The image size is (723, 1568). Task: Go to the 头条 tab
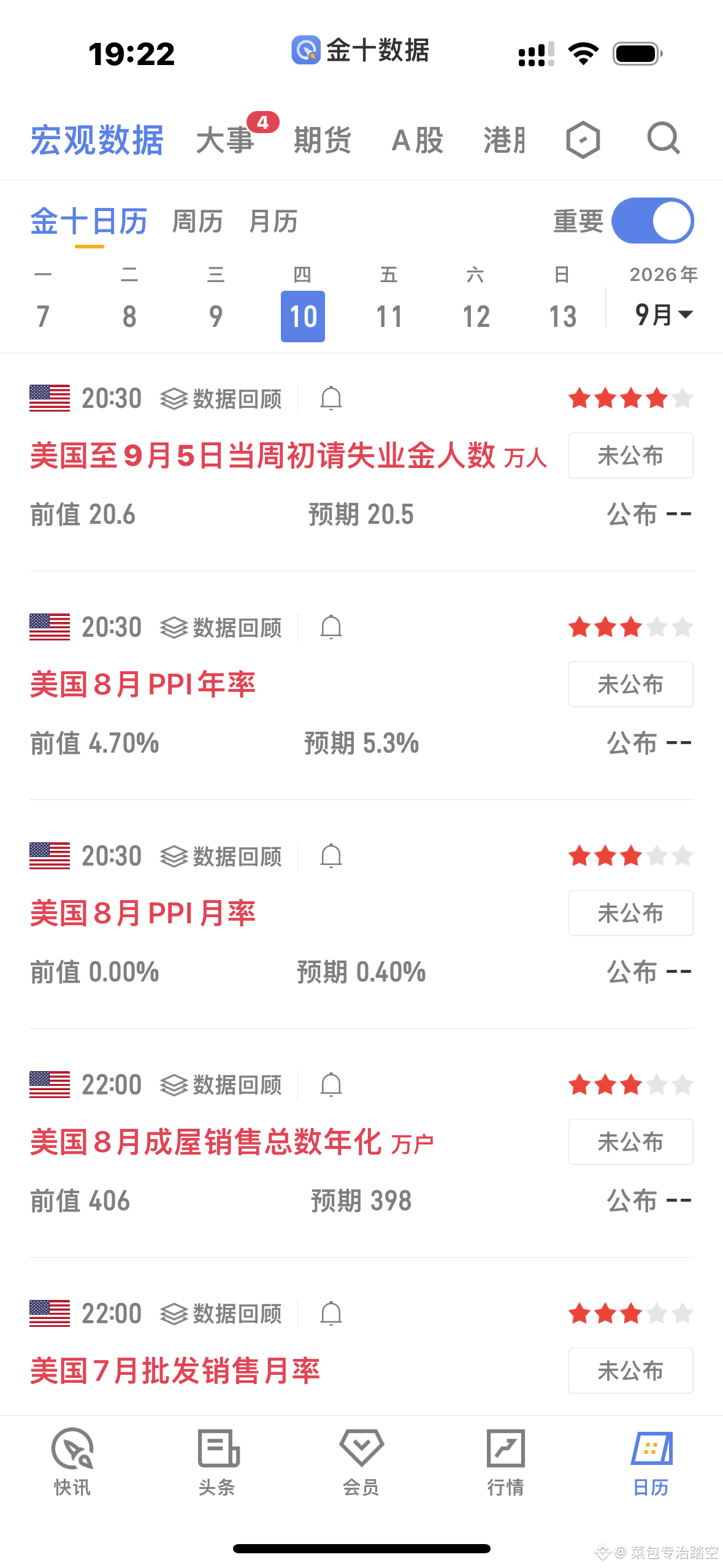[x=217, y=1462]
